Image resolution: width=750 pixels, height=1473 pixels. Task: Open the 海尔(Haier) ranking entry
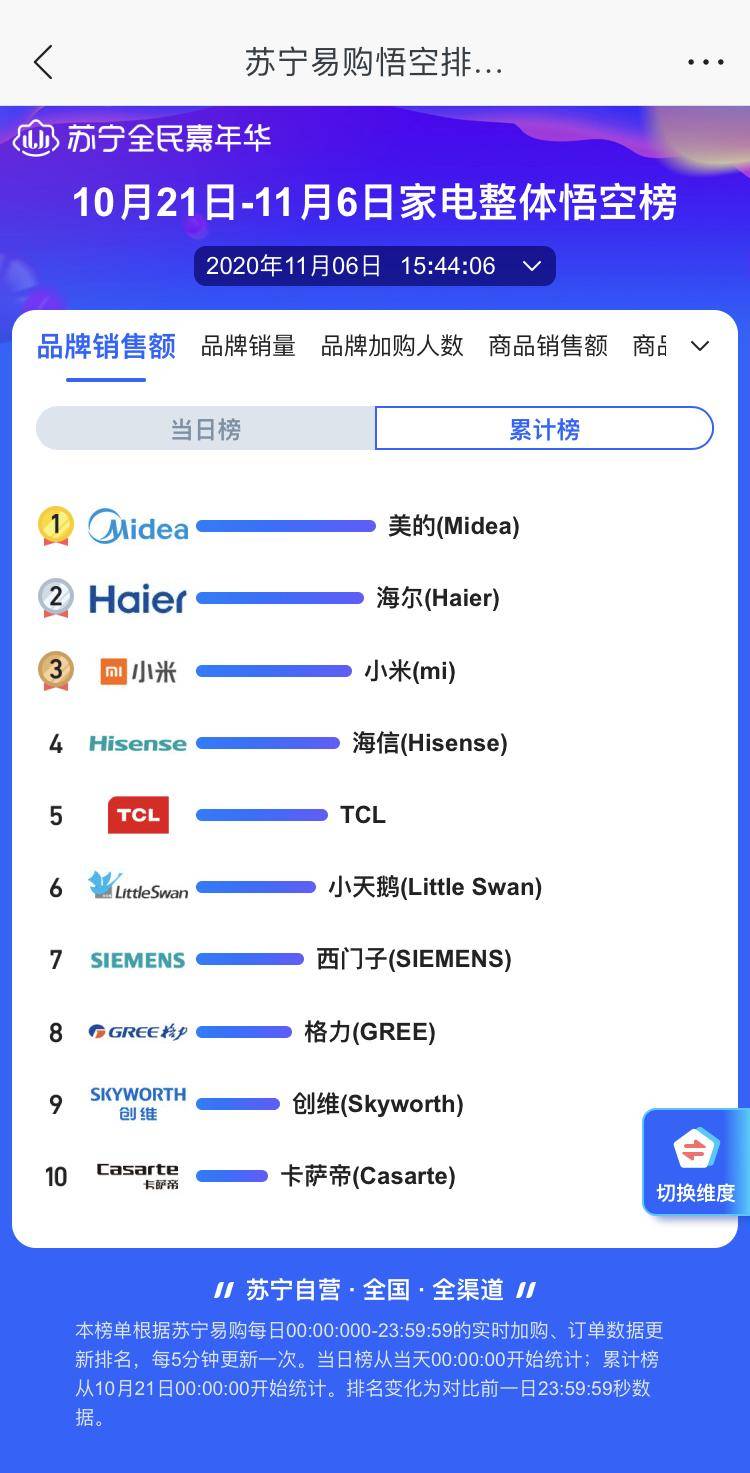pos(437,598)
